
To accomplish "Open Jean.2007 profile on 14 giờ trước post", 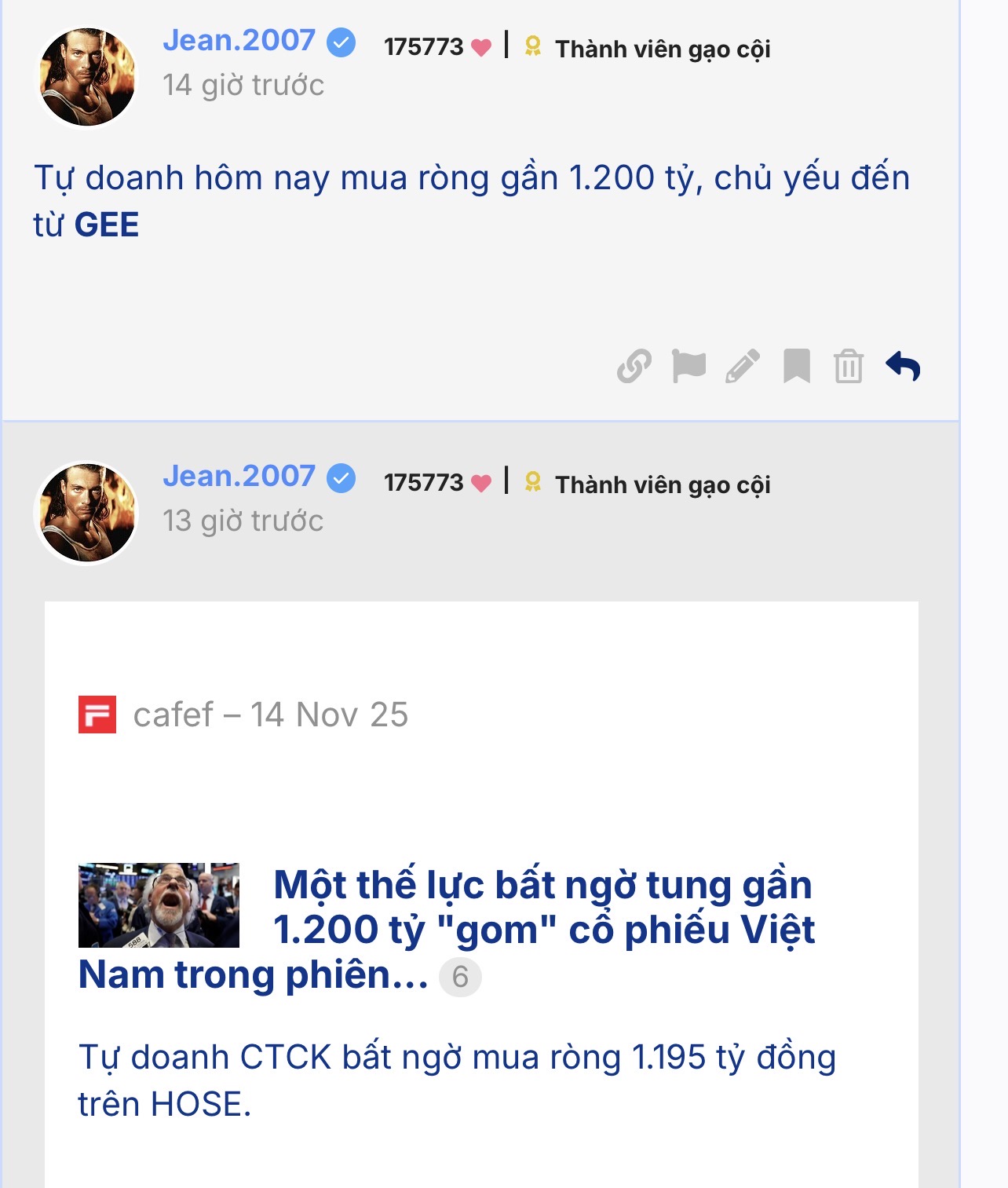I will (239, 40).
